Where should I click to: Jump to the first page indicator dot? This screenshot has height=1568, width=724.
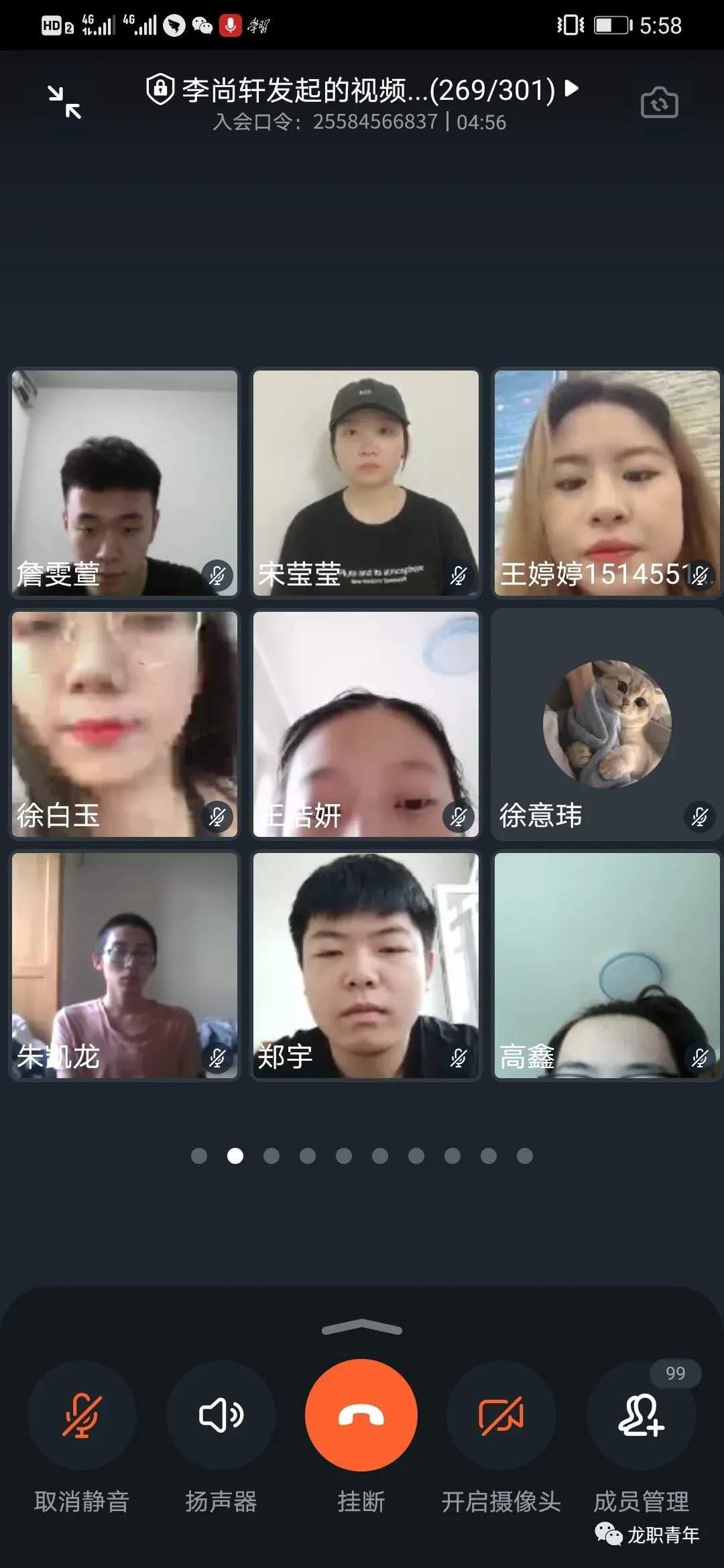199,1156
